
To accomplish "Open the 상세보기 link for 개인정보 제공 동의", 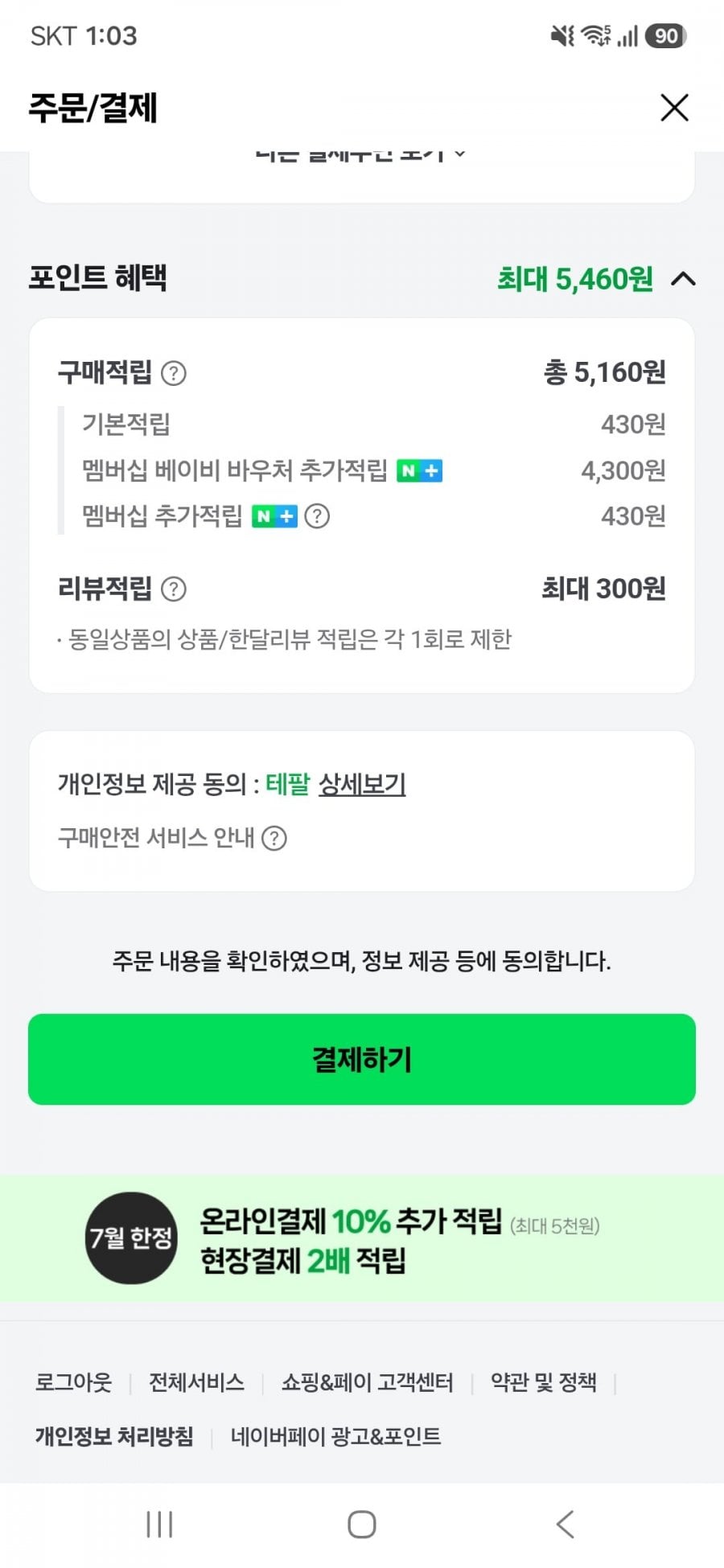I will [362, 784].
